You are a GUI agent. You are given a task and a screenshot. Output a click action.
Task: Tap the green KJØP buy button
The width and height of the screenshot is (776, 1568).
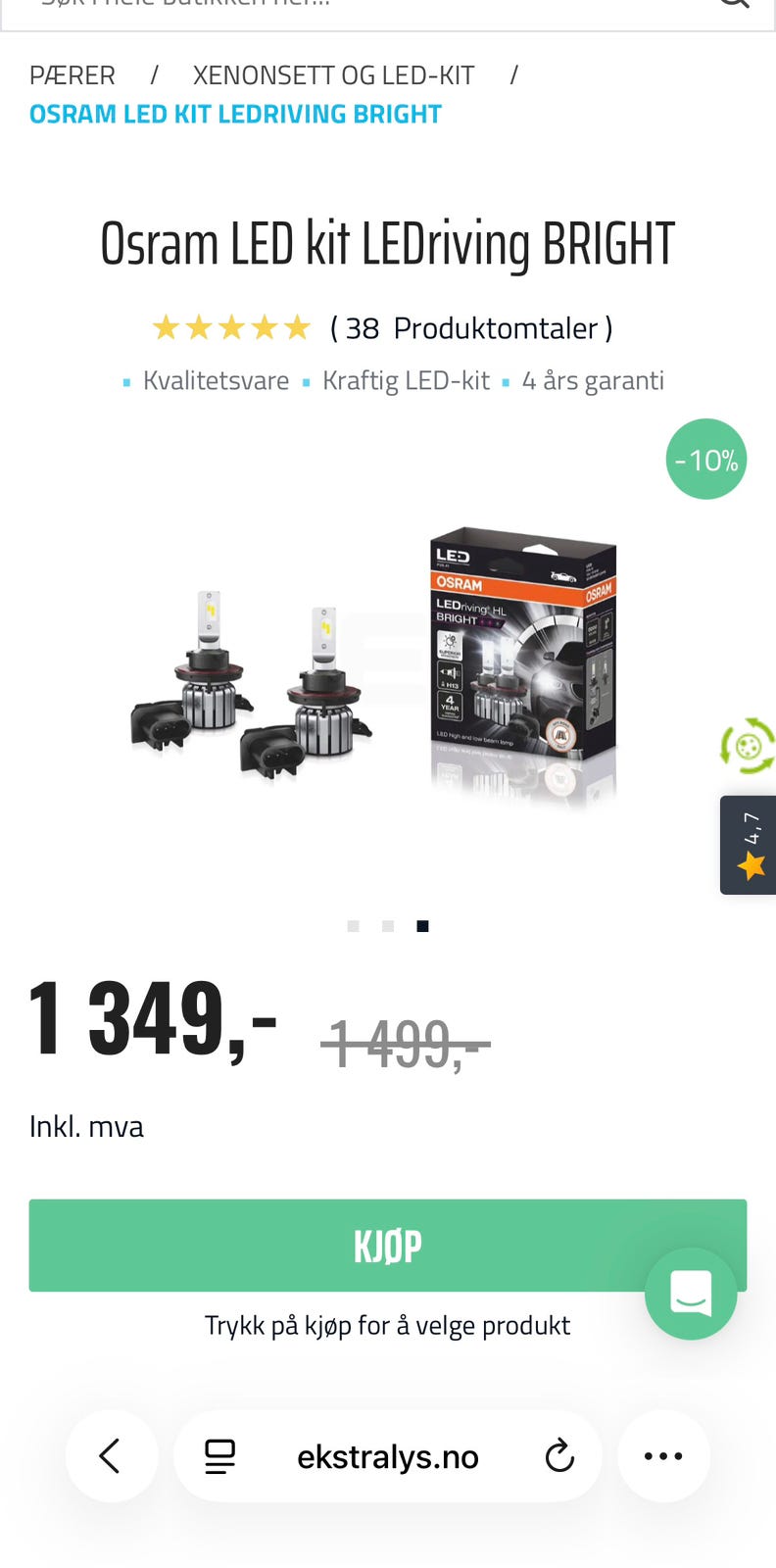click(388, 1246)
